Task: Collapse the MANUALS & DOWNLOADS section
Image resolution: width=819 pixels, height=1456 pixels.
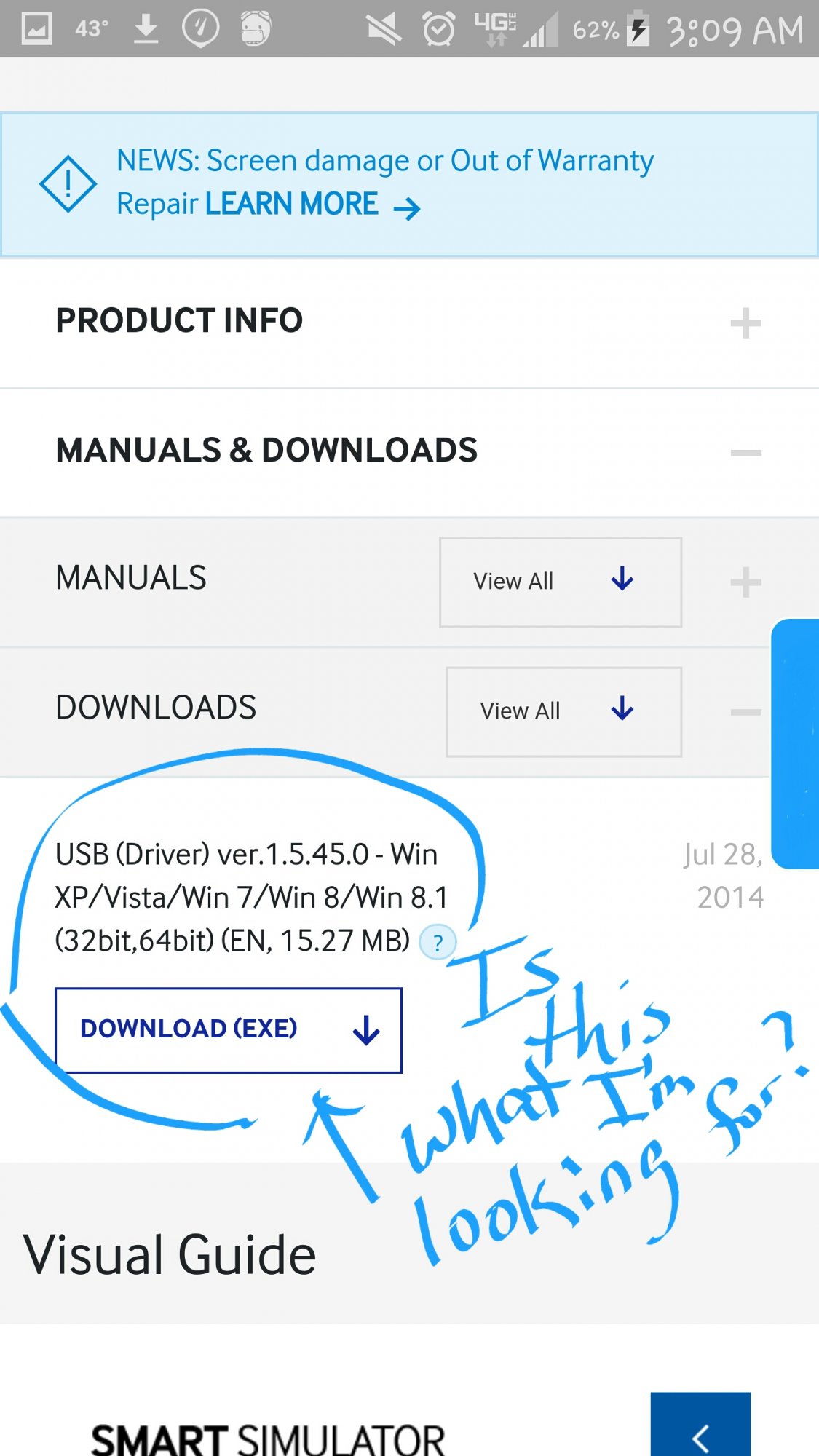Action: pyautogui.click(x=745, y=452)
